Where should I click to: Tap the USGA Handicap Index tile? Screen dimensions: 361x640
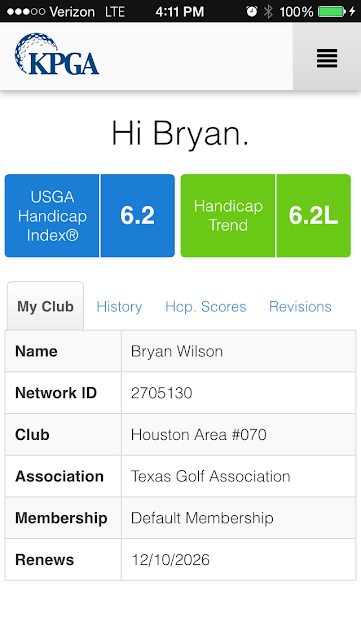[x=90, y=216]
